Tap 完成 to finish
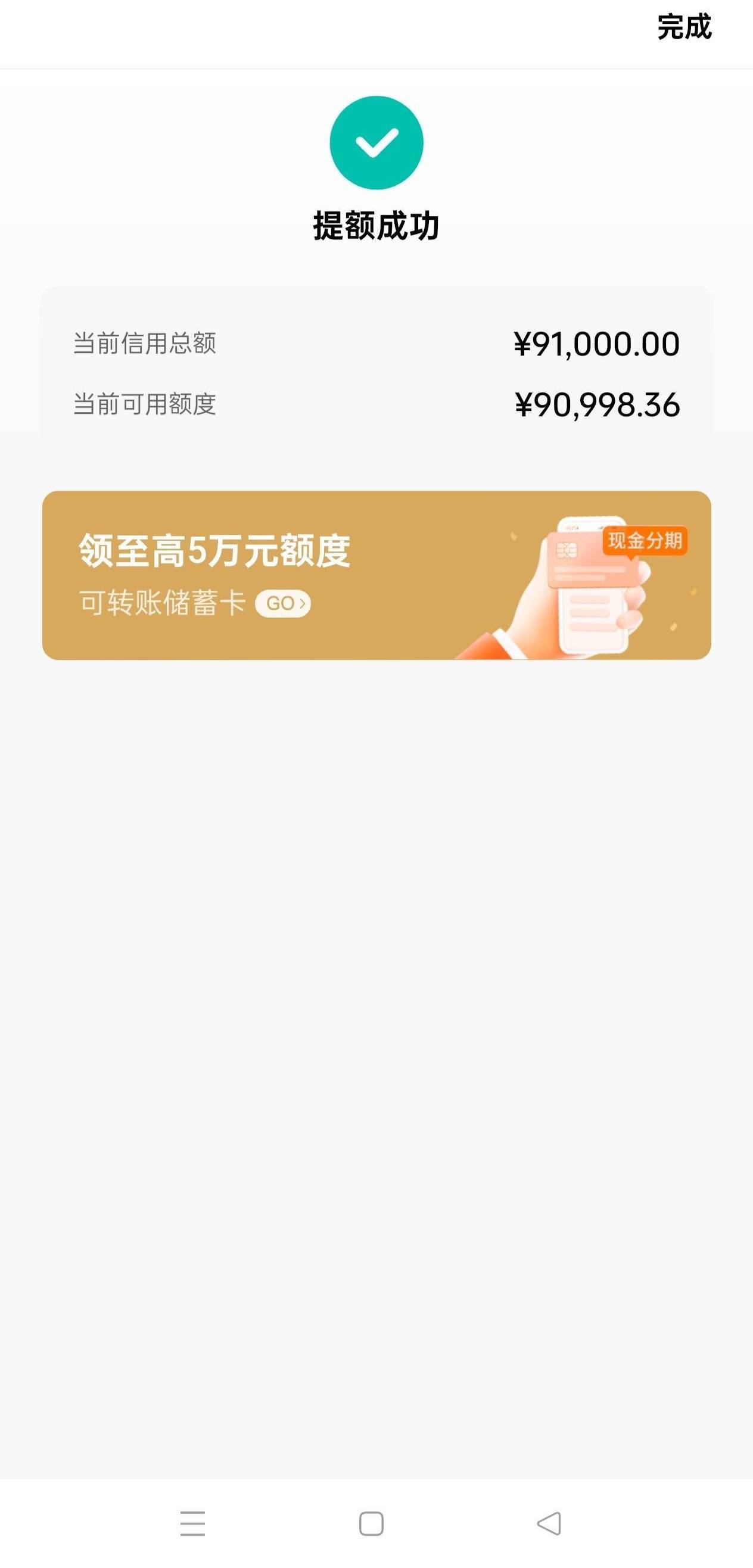The height and width of the screenshot is (1568, 753). coord(684,27)
